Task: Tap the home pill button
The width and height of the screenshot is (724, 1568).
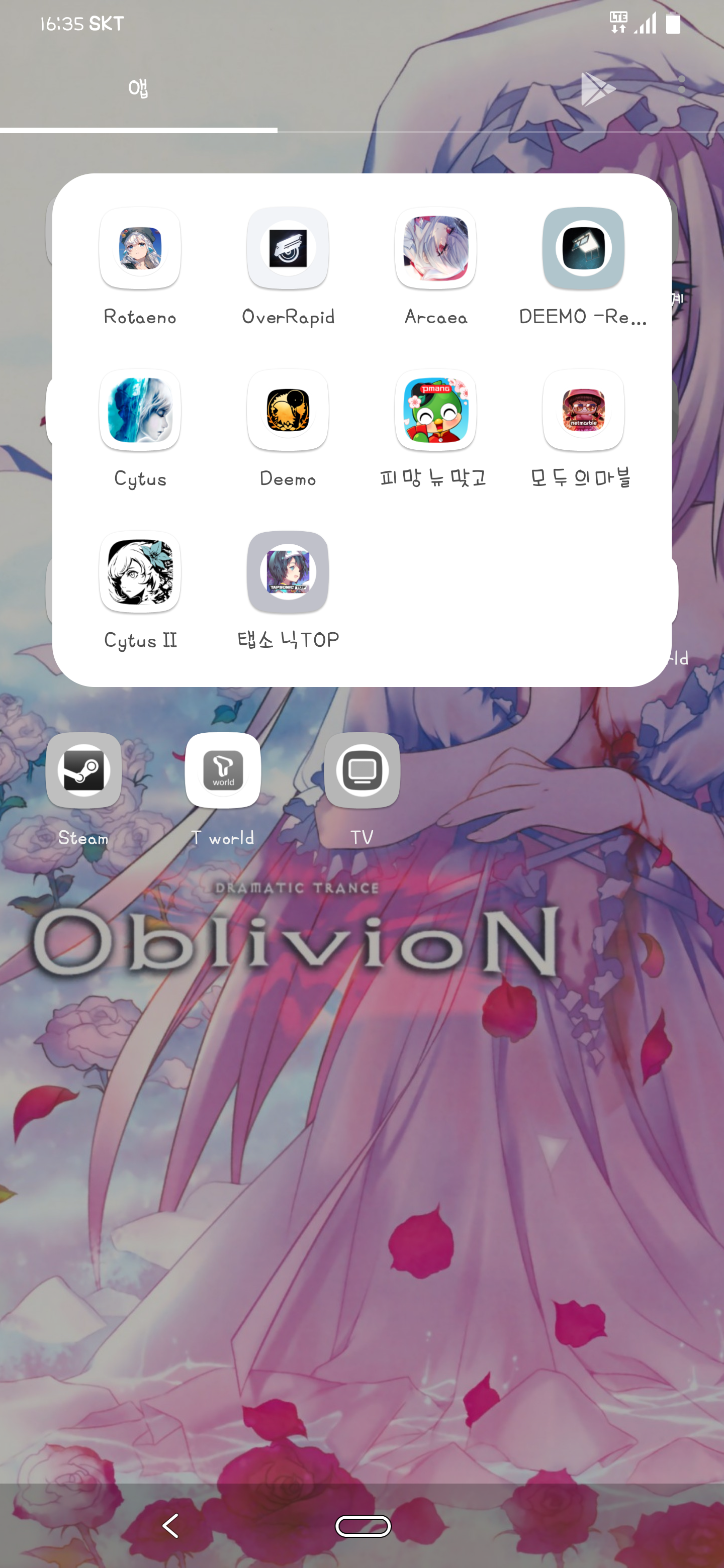Action: (363, 1525)
